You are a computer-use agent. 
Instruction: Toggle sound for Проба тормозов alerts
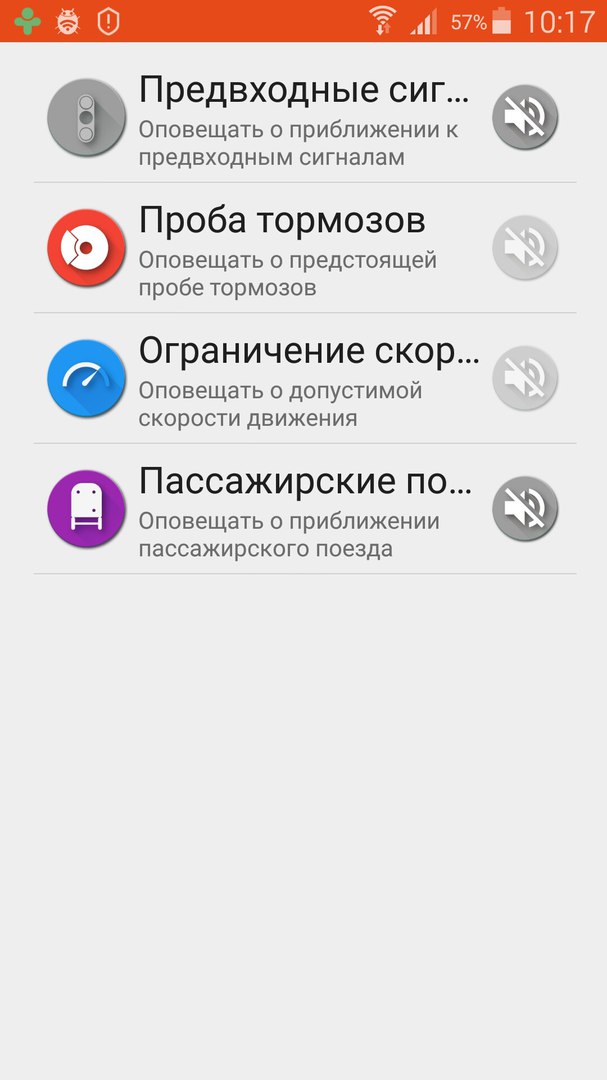524,247
